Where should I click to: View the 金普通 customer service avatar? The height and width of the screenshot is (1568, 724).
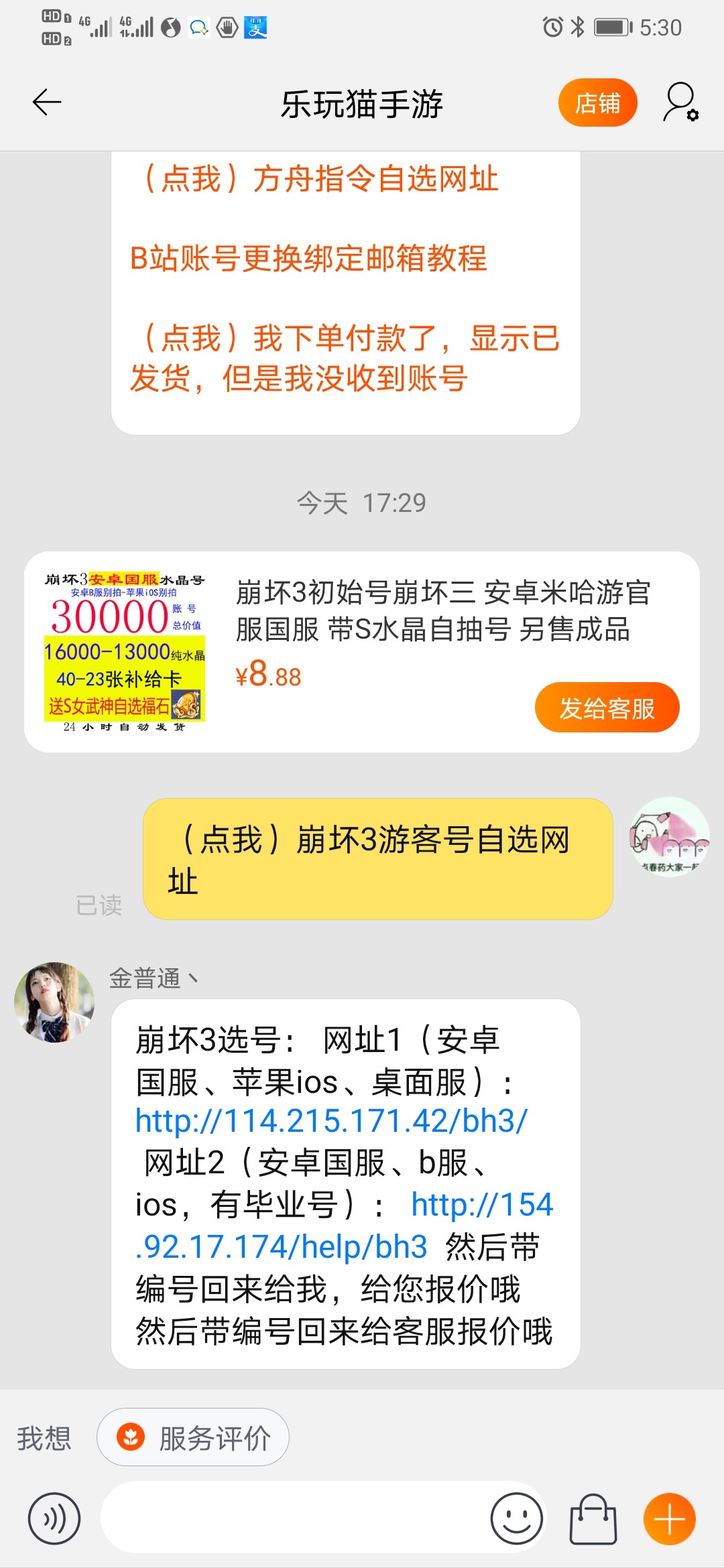coord(54,1002)
